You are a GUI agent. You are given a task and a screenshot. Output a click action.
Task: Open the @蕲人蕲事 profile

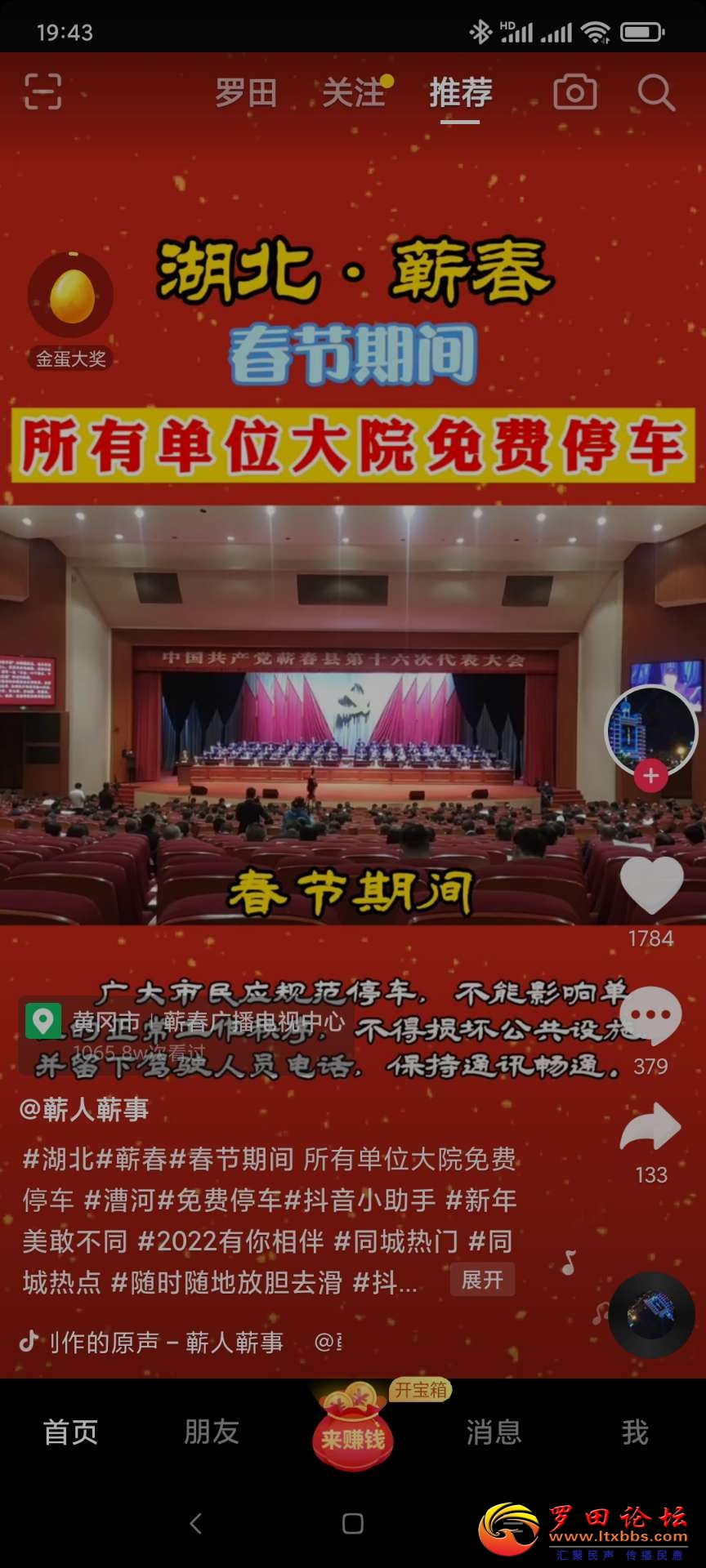(84, 1109)
